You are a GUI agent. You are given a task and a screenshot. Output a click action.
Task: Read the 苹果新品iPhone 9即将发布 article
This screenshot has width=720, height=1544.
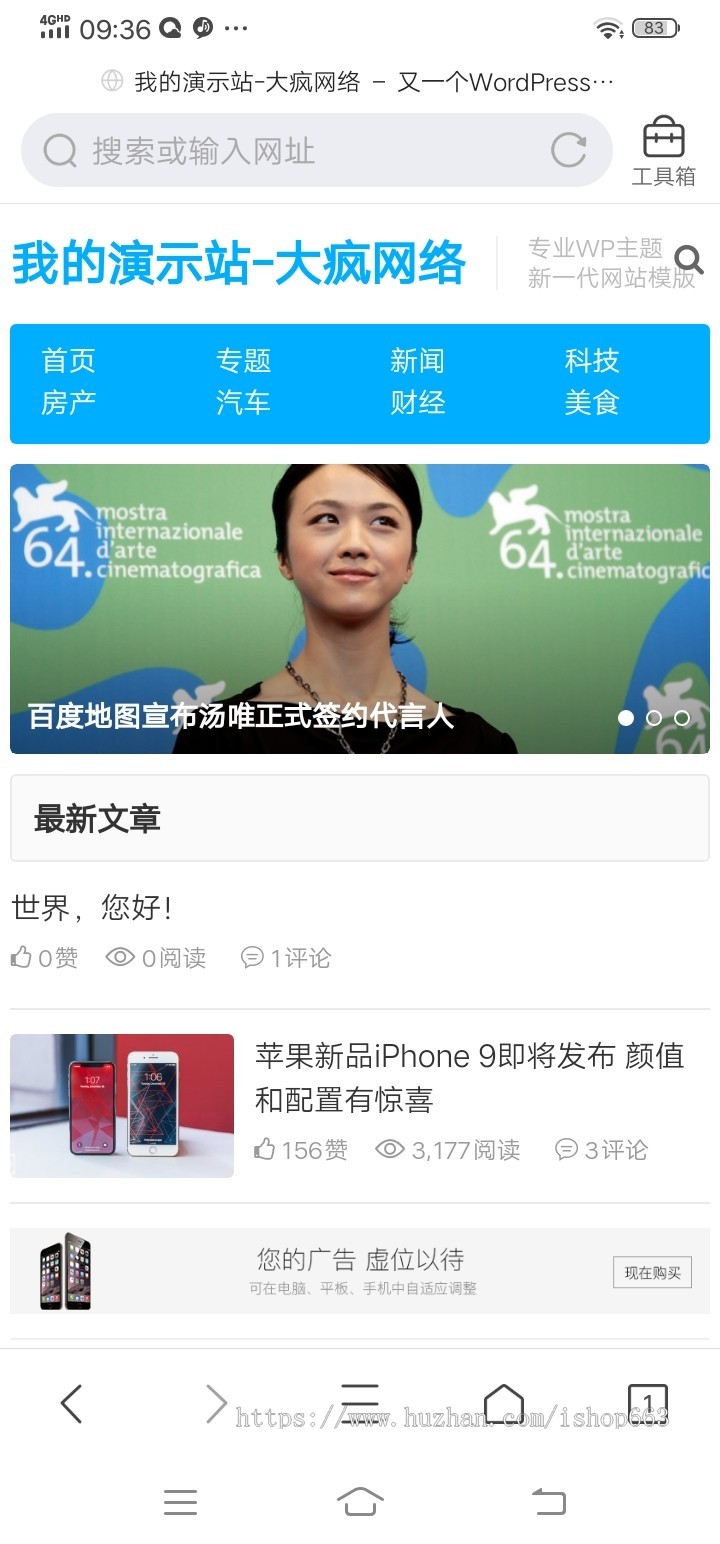[468, 1077]
